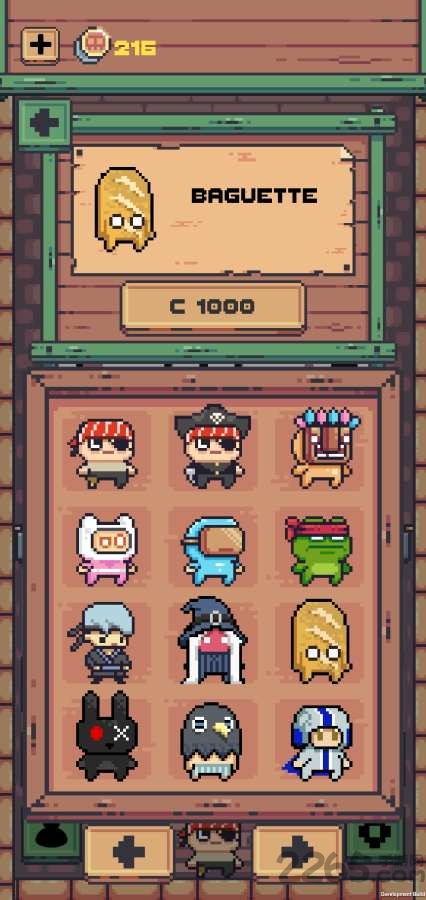Viewport: 426px width, 900px height.
Task: Choose the feathered tiki mask character
Action: (323, 448)
